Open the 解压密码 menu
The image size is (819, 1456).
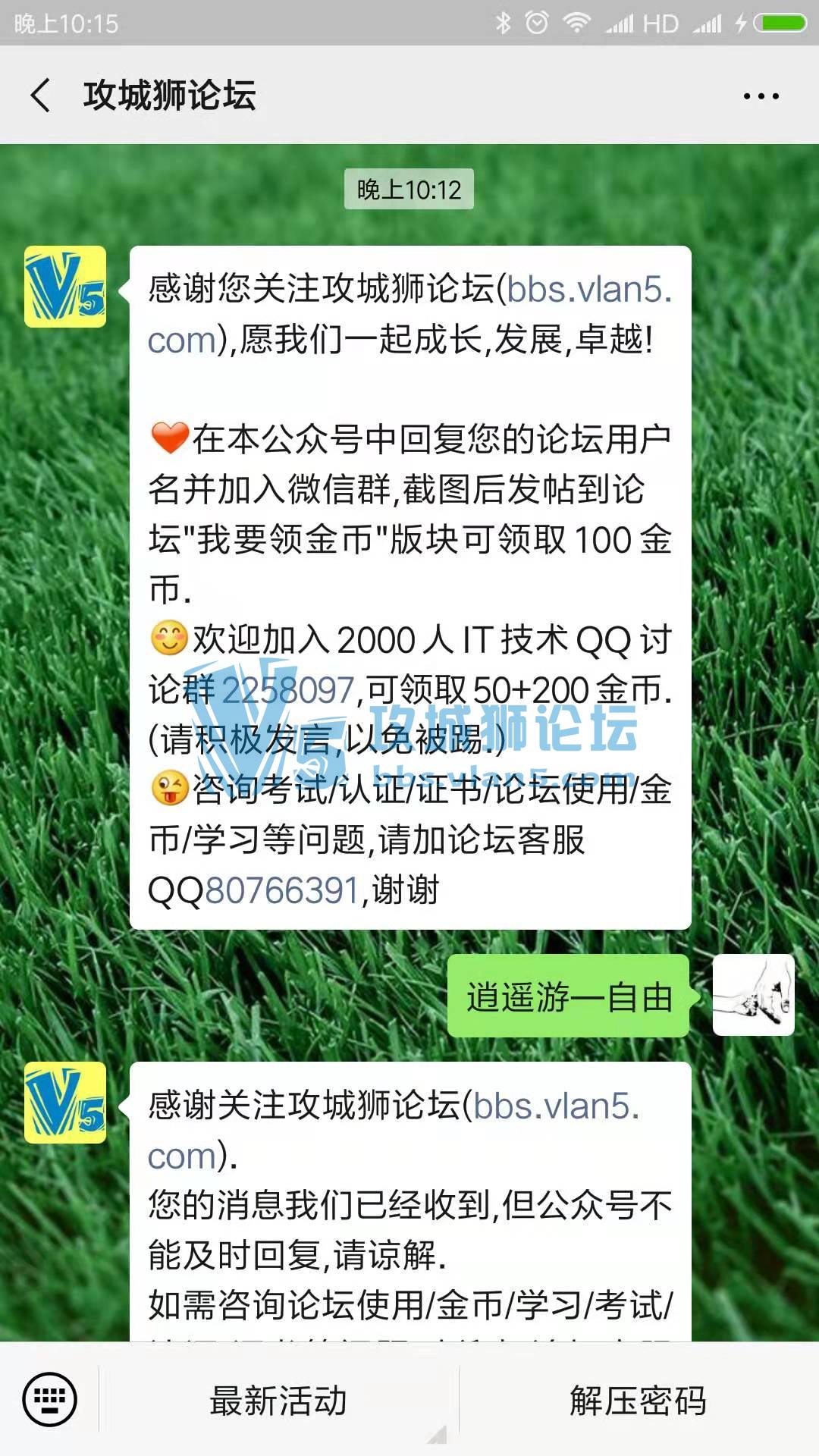pyautogui.click(x=639, y=1400)
